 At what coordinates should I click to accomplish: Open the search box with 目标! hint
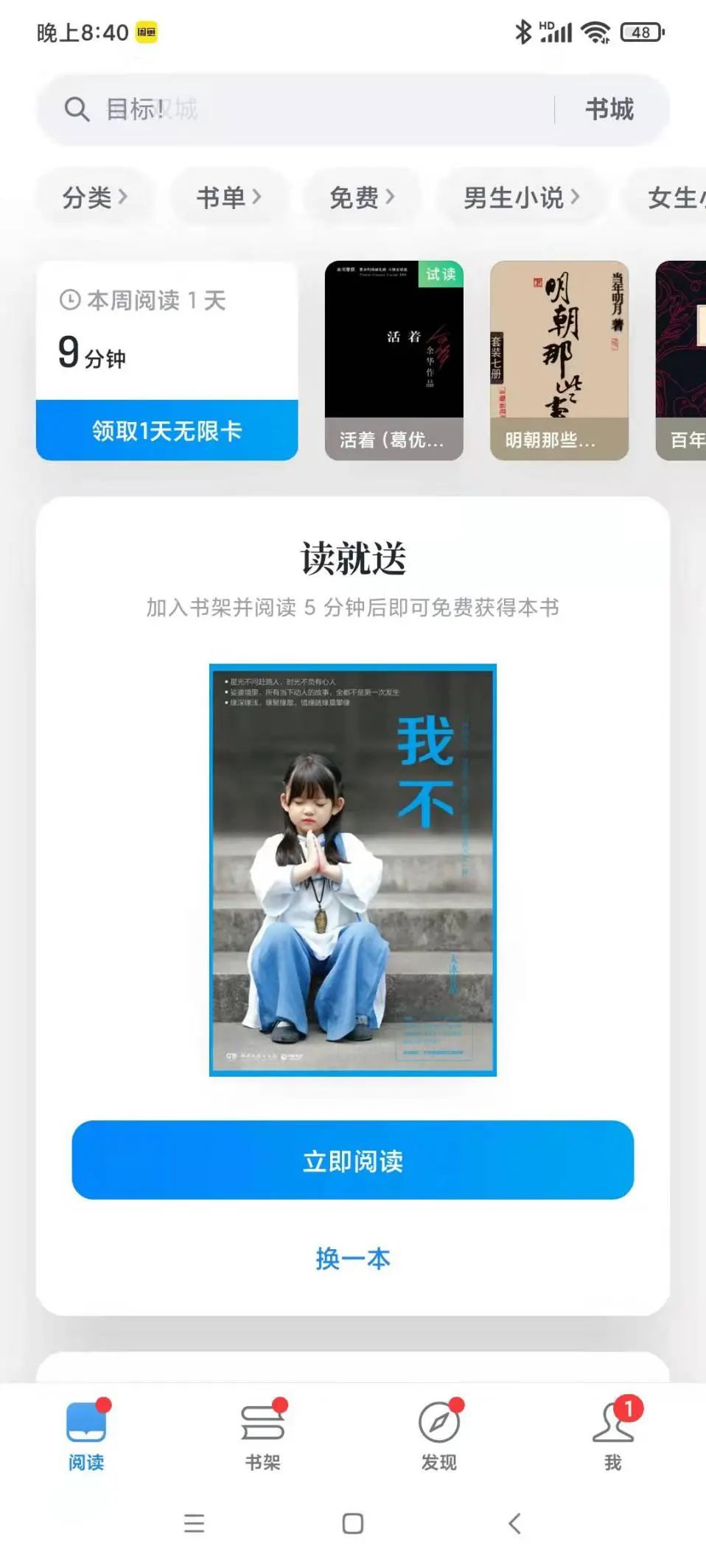coord(295,110)
